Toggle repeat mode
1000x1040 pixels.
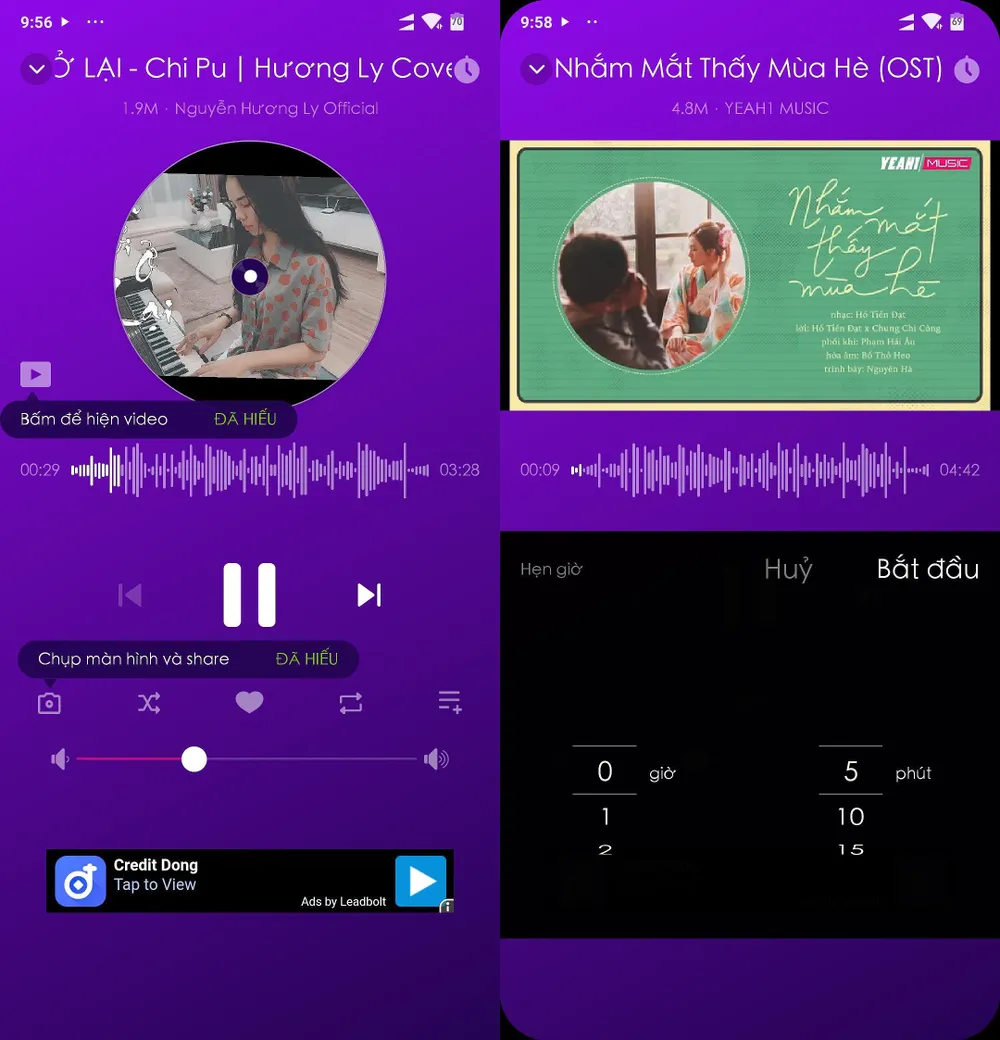point(350,703)
